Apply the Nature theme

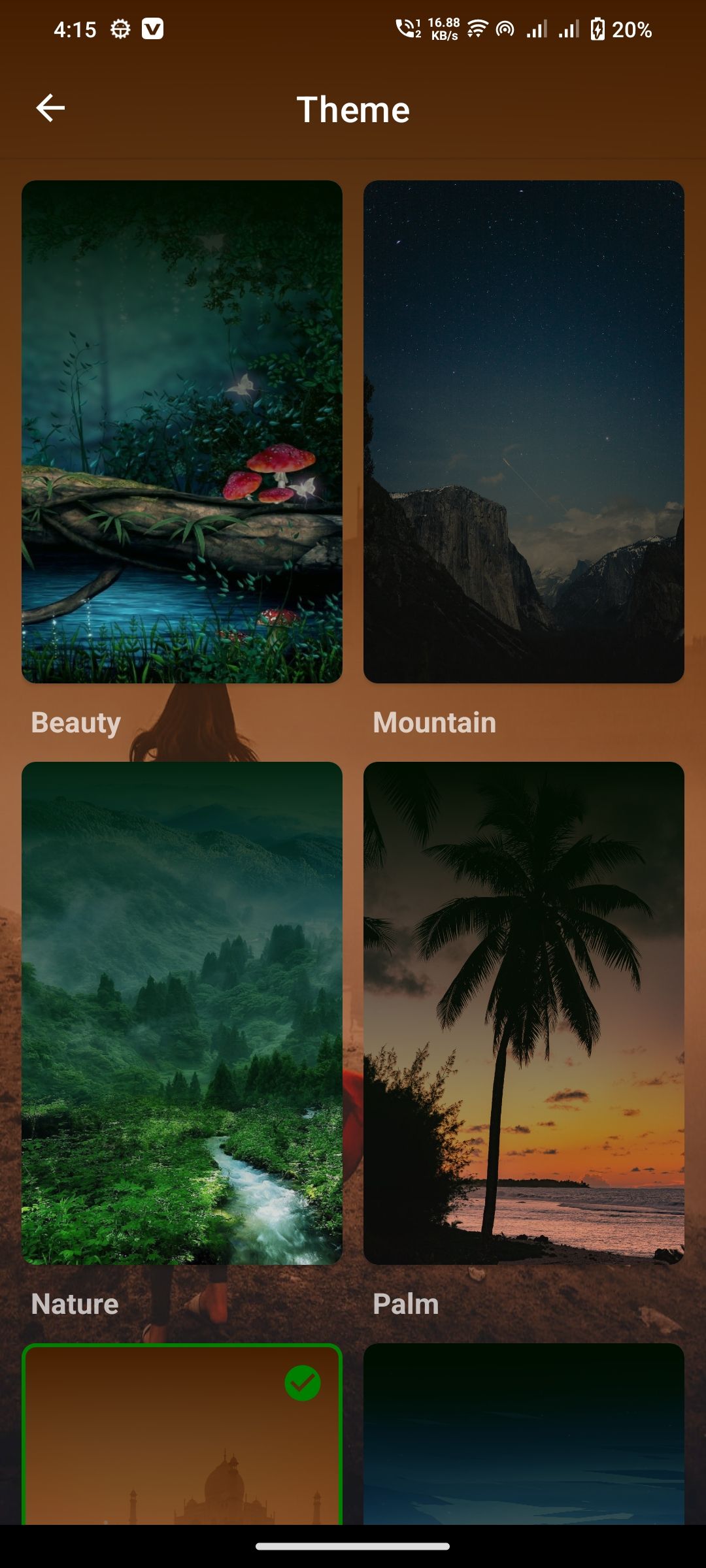click(182, 1013)
